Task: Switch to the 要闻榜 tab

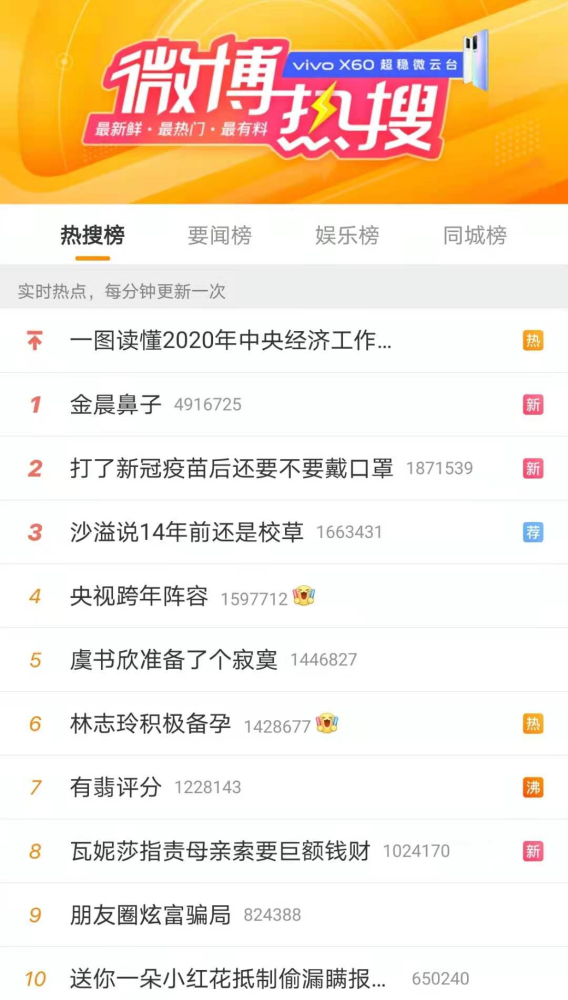Action: pos(220,235)
